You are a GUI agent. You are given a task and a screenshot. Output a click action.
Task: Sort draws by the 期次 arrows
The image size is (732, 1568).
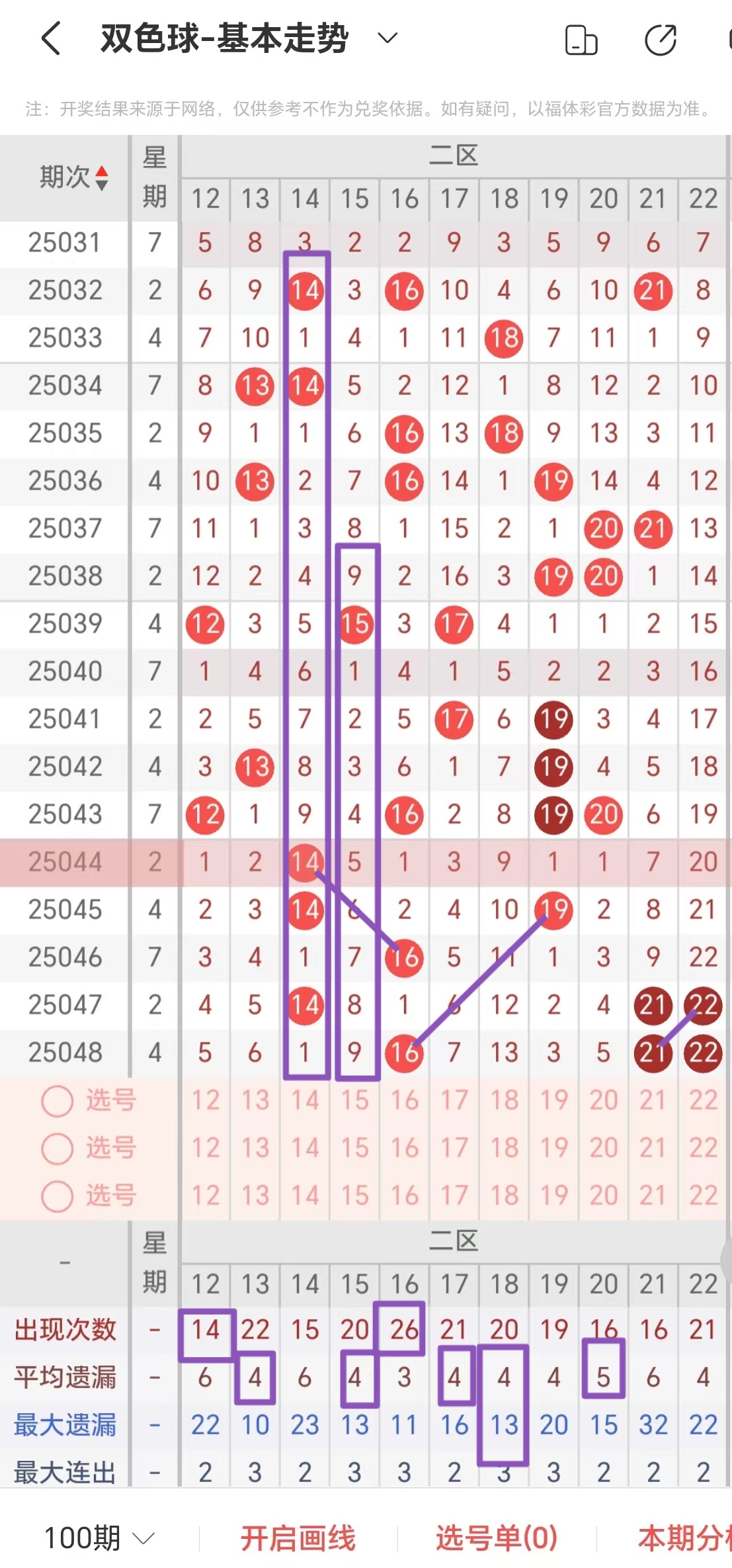pos(101,178)
